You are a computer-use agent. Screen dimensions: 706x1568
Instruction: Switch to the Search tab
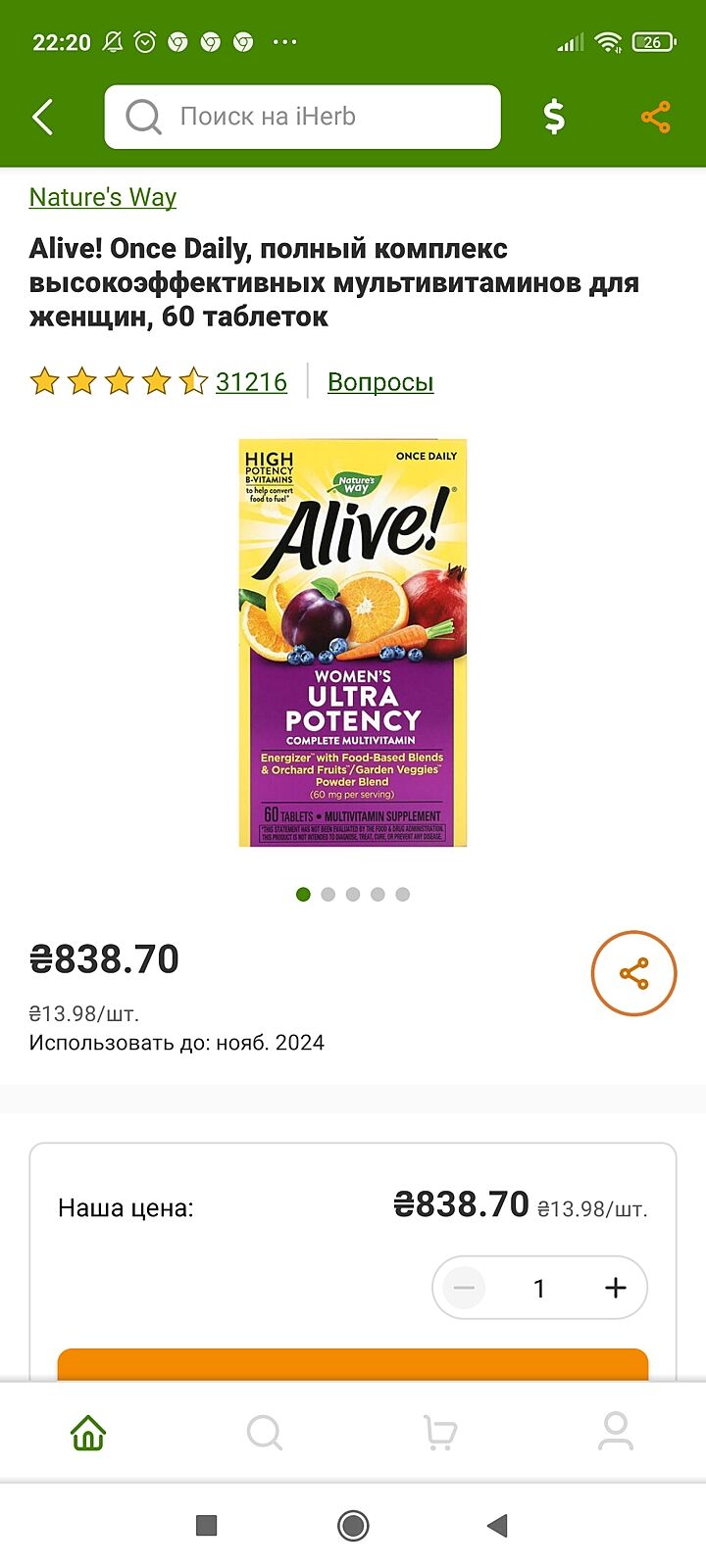(265, 1433)
